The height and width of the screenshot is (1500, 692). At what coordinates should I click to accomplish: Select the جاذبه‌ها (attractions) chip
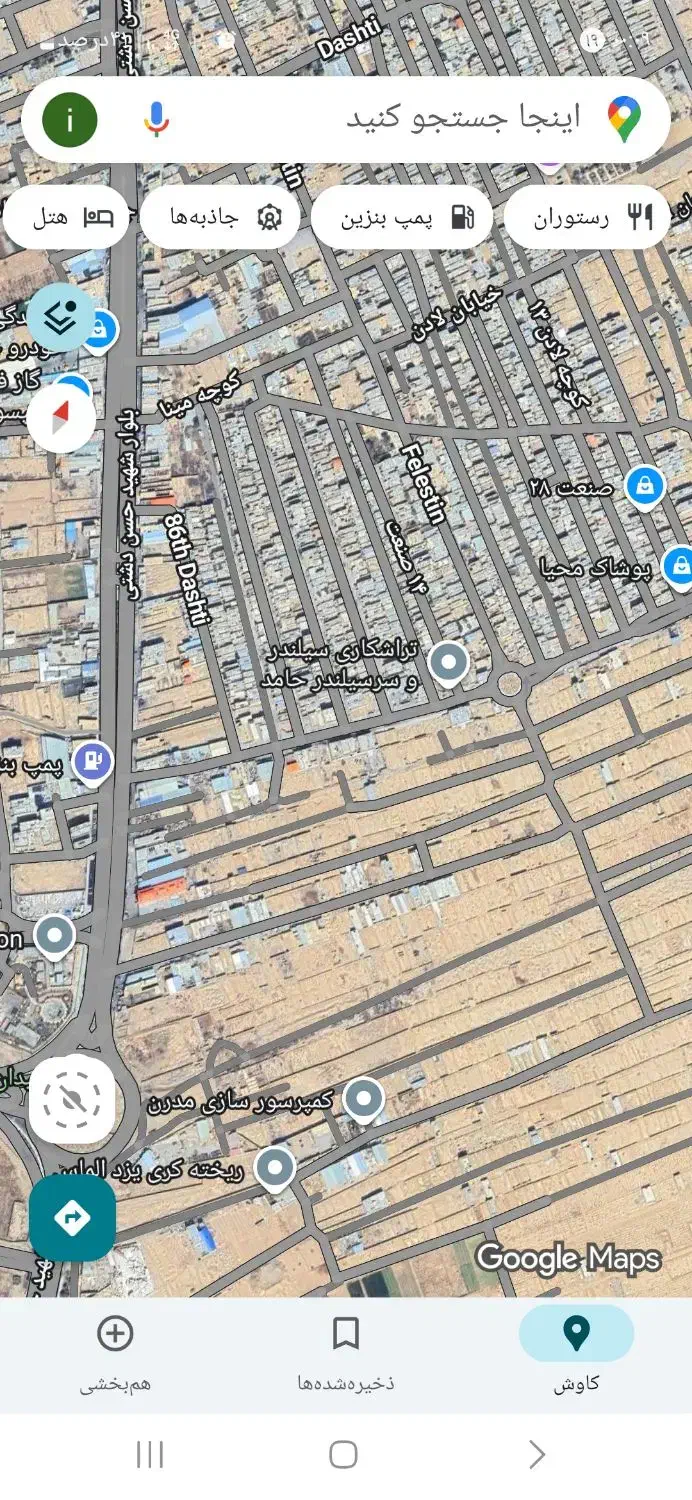221,217
